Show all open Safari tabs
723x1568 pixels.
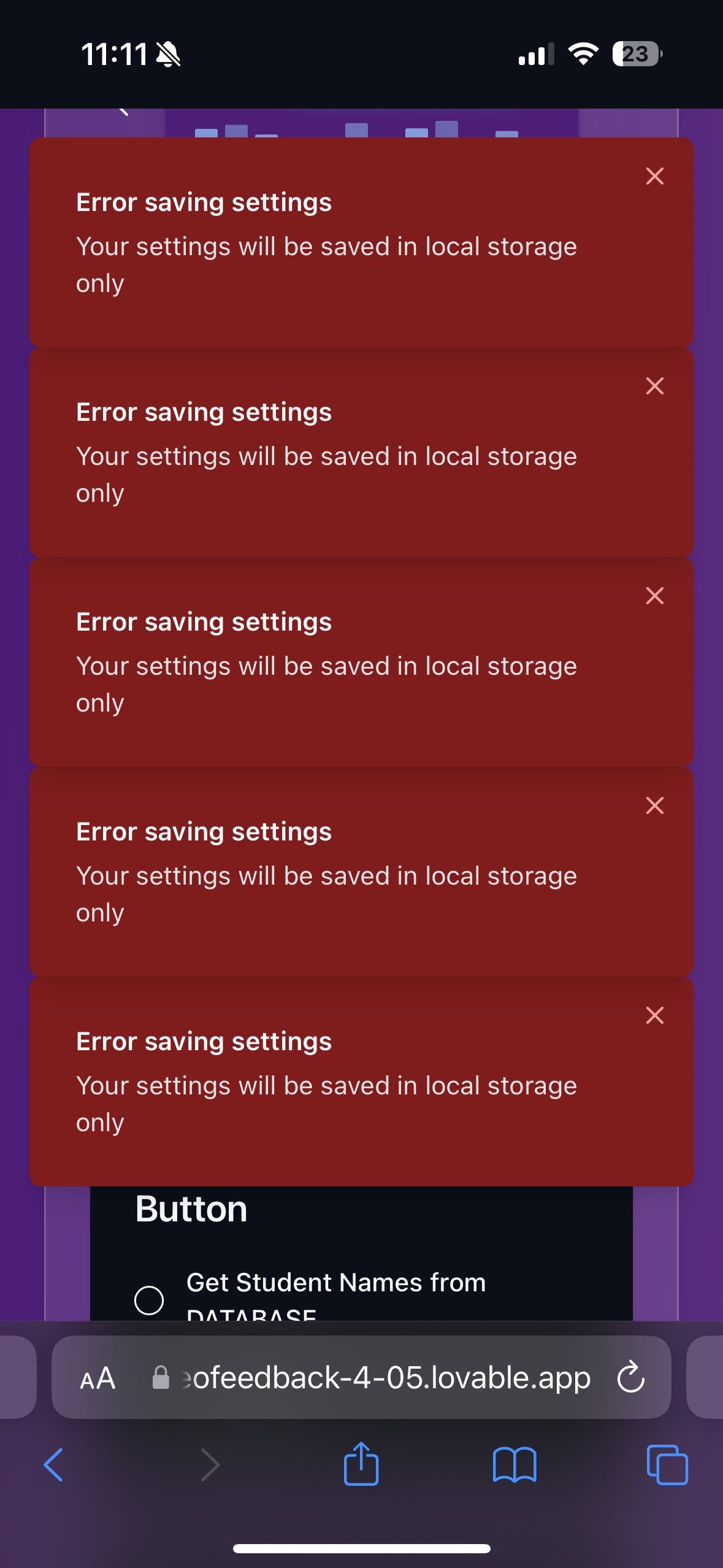pyautogui.click(x=667, y=1465)
